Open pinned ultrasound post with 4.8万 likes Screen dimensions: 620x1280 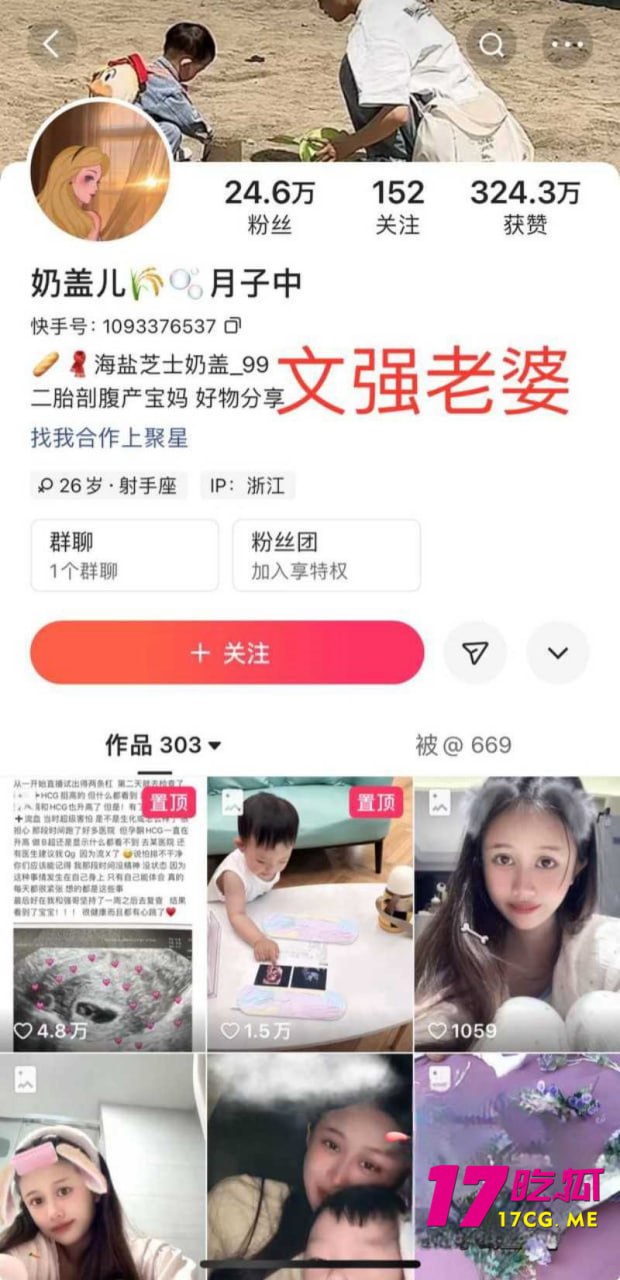(x=103, y=912)
